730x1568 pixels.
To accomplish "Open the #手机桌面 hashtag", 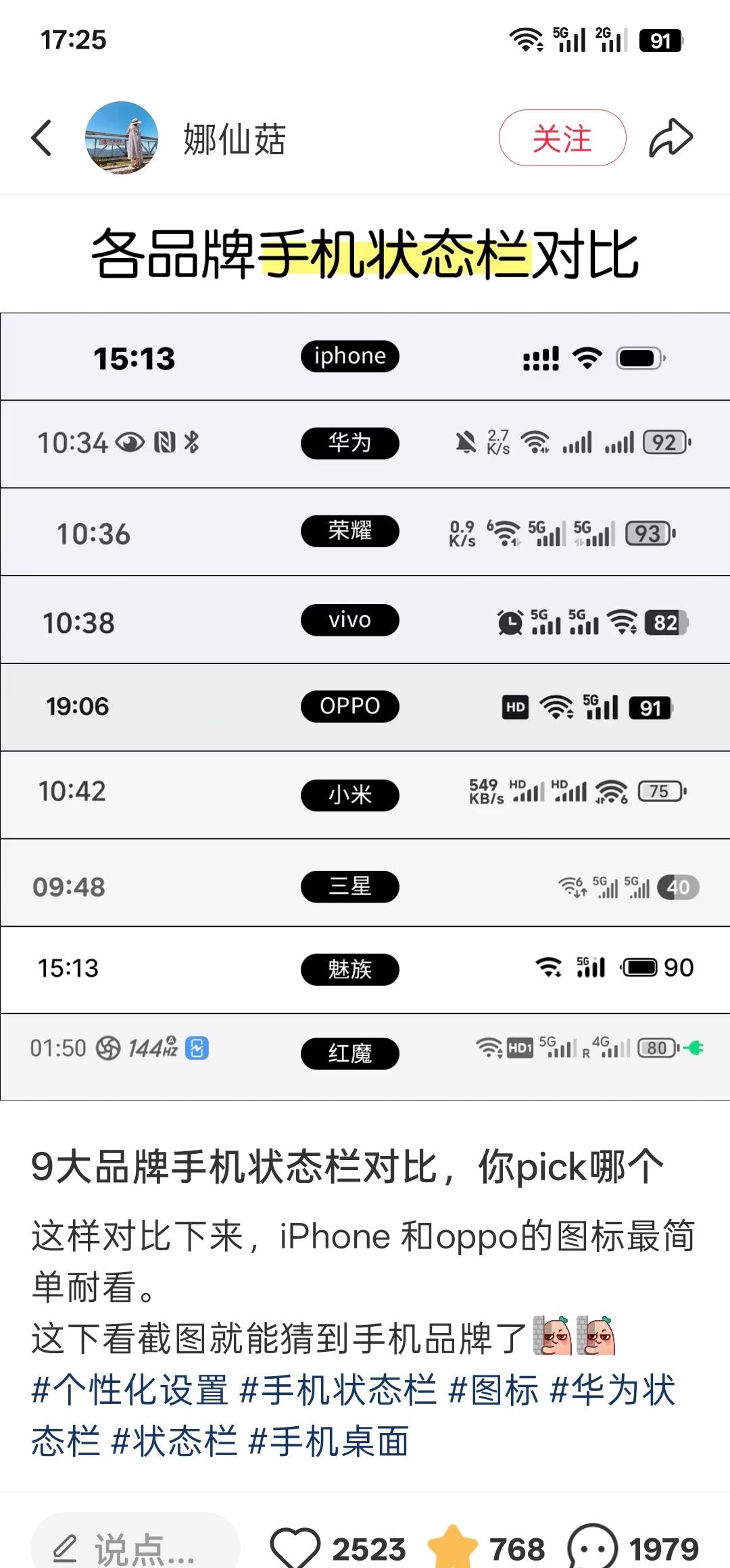I will click(329, 1441).
